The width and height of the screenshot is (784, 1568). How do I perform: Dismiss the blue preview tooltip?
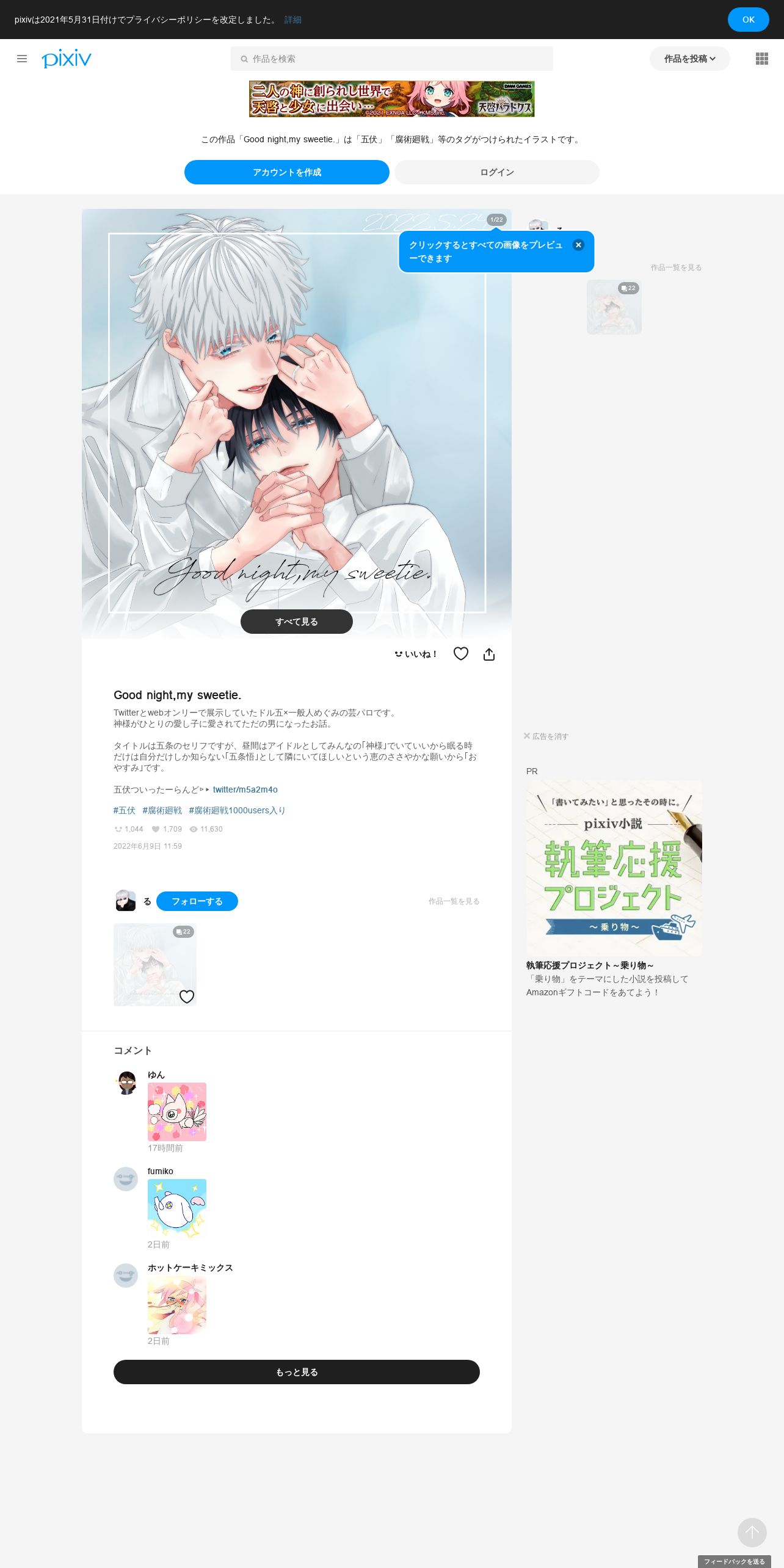click(578, 245)
